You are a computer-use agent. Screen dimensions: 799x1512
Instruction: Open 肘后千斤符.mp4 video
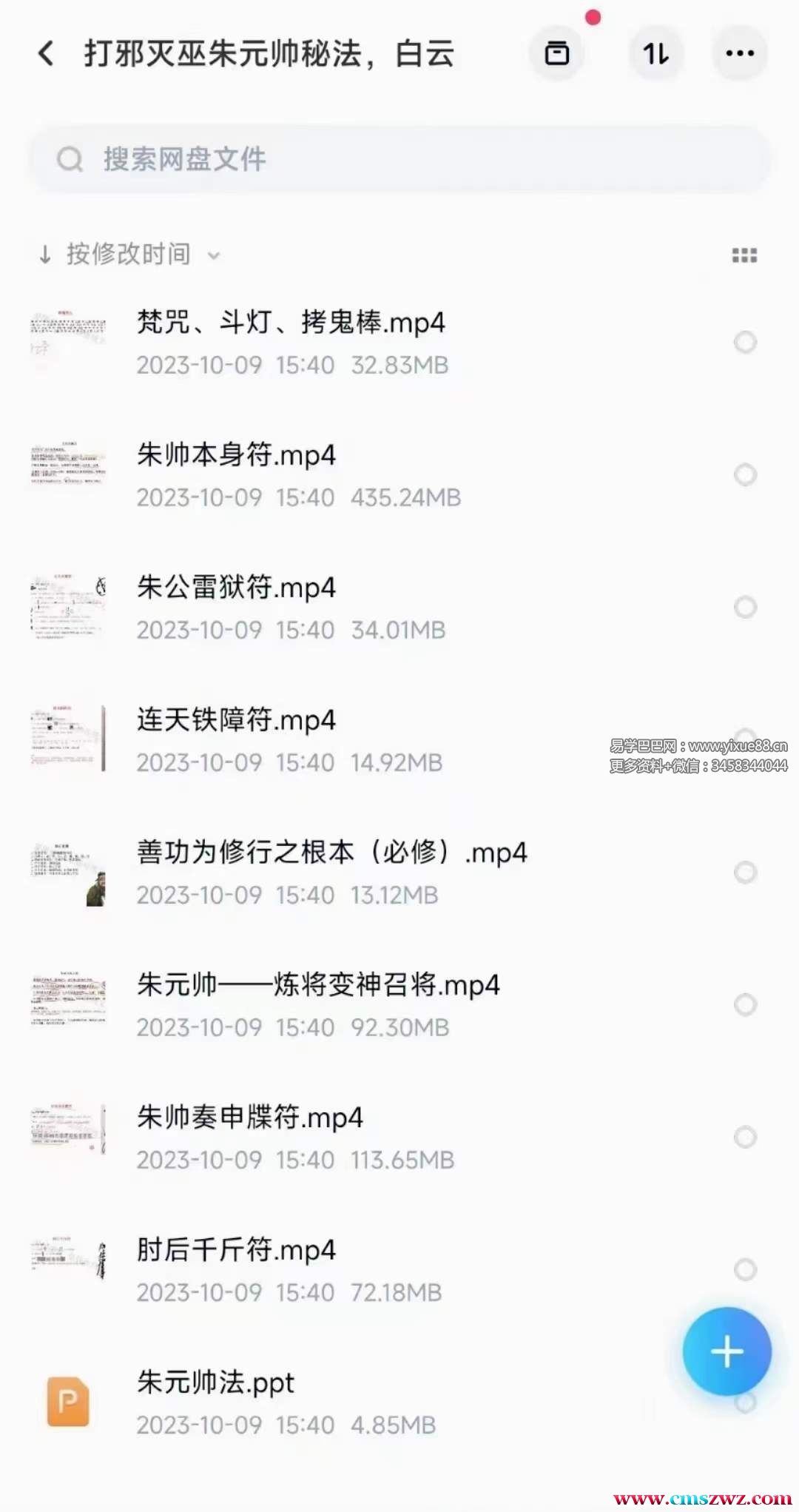pos(237,1251)
